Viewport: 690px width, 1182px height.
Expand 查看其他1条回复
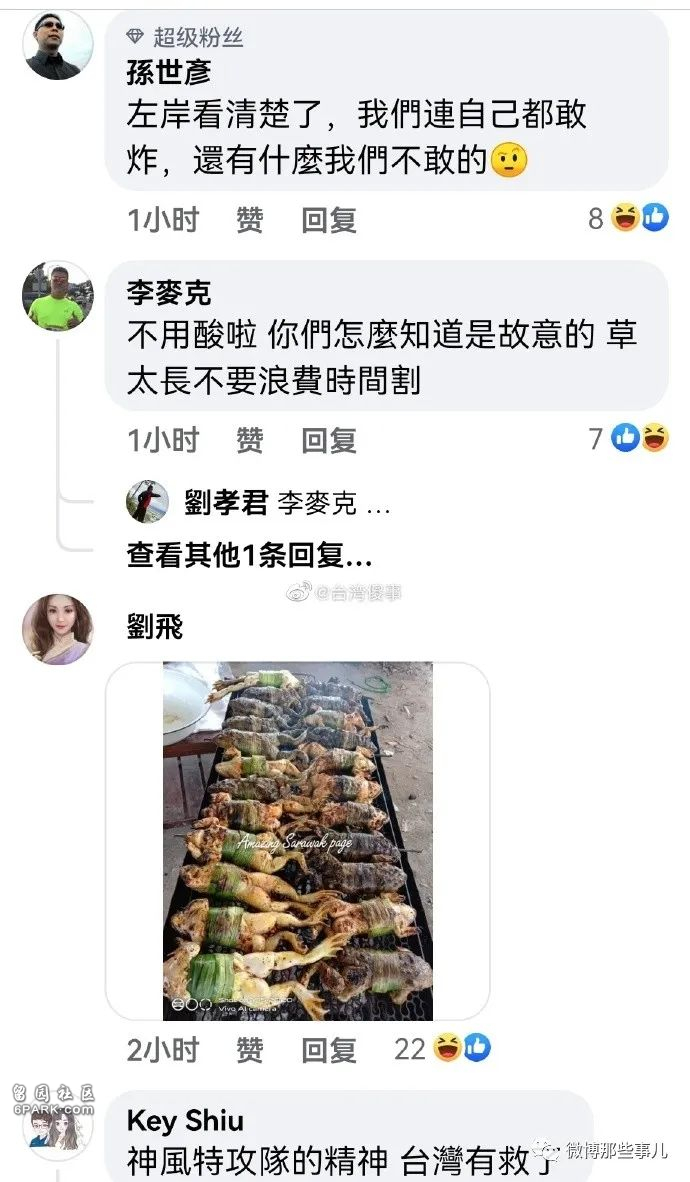tap(249, 555)
